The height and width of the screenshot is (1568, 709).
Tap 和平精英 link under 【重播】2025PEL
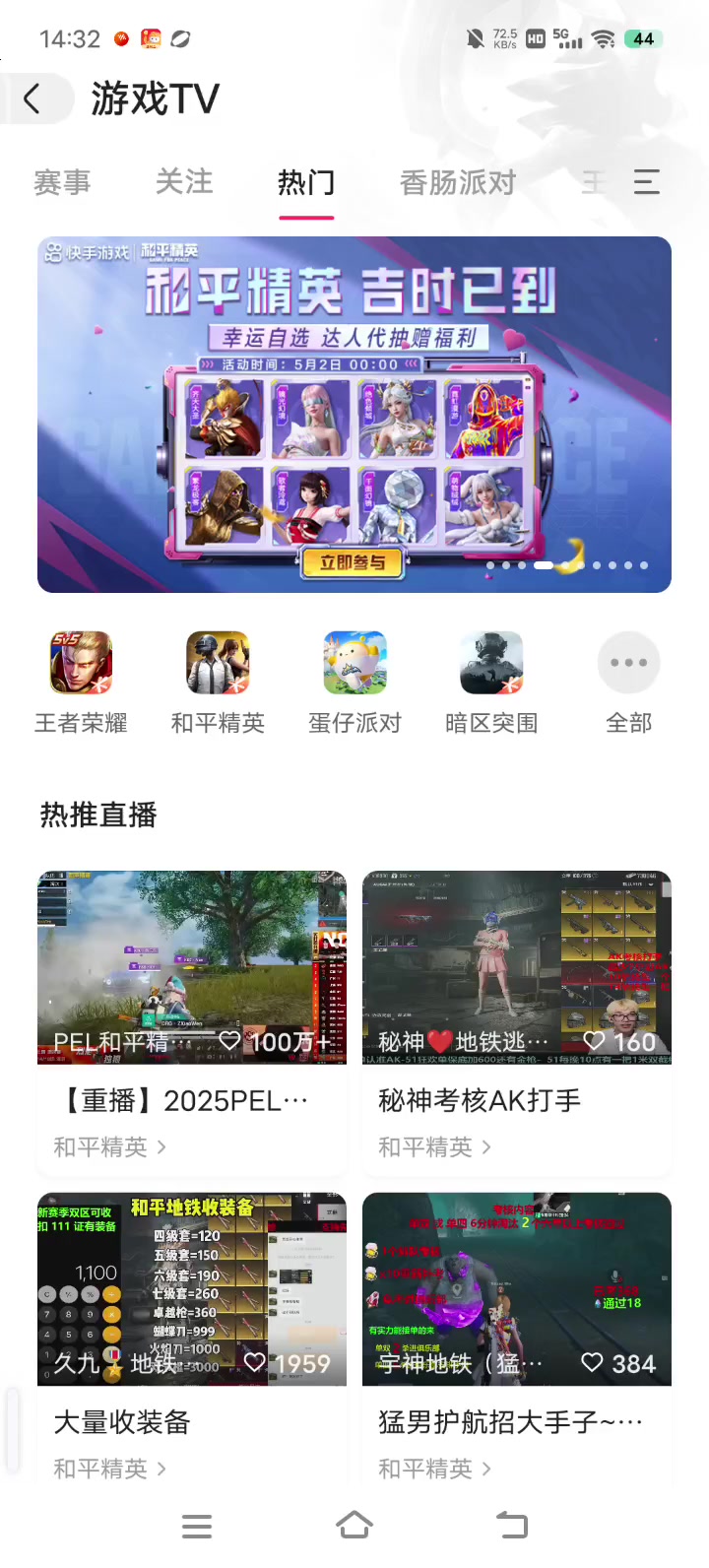point(109,1147)
